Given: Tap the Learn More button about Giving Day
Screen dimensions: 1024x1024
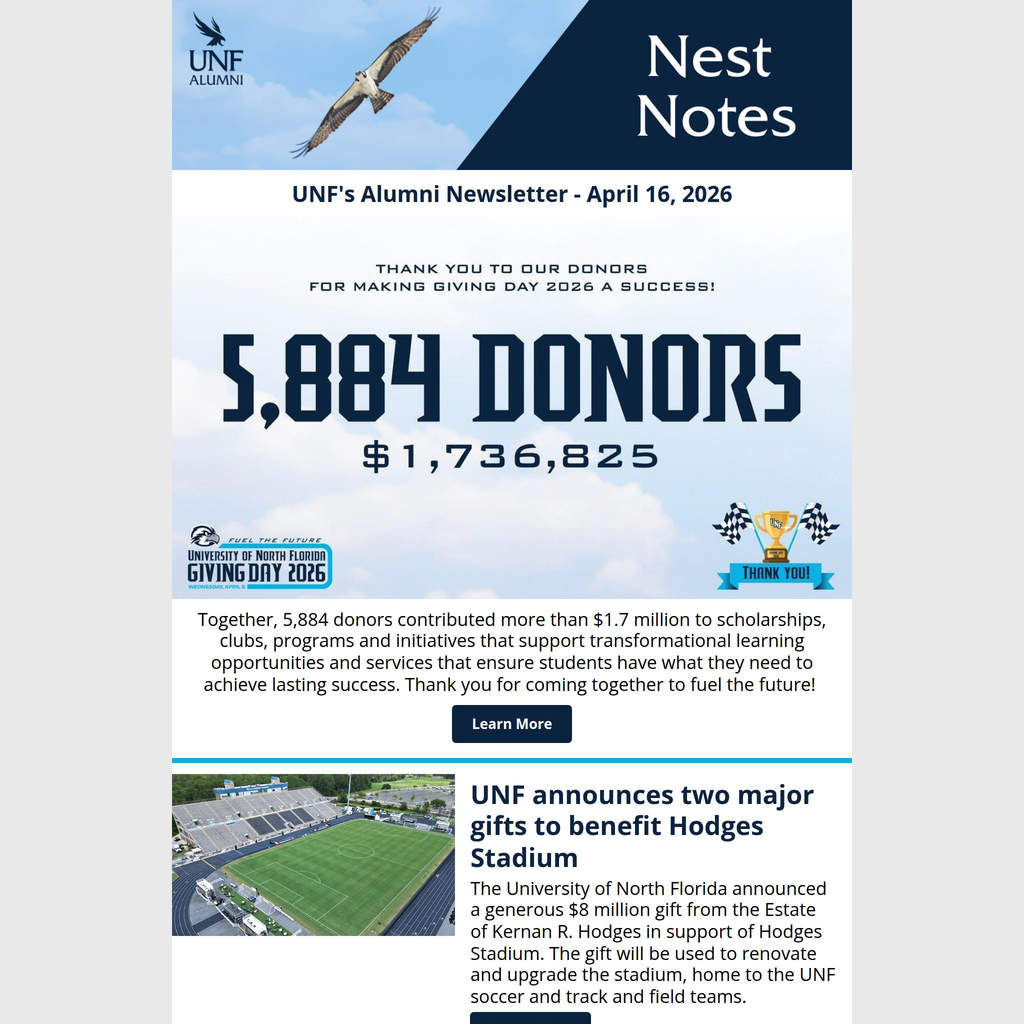Looking at the screenshot, I should coord(511,724).
